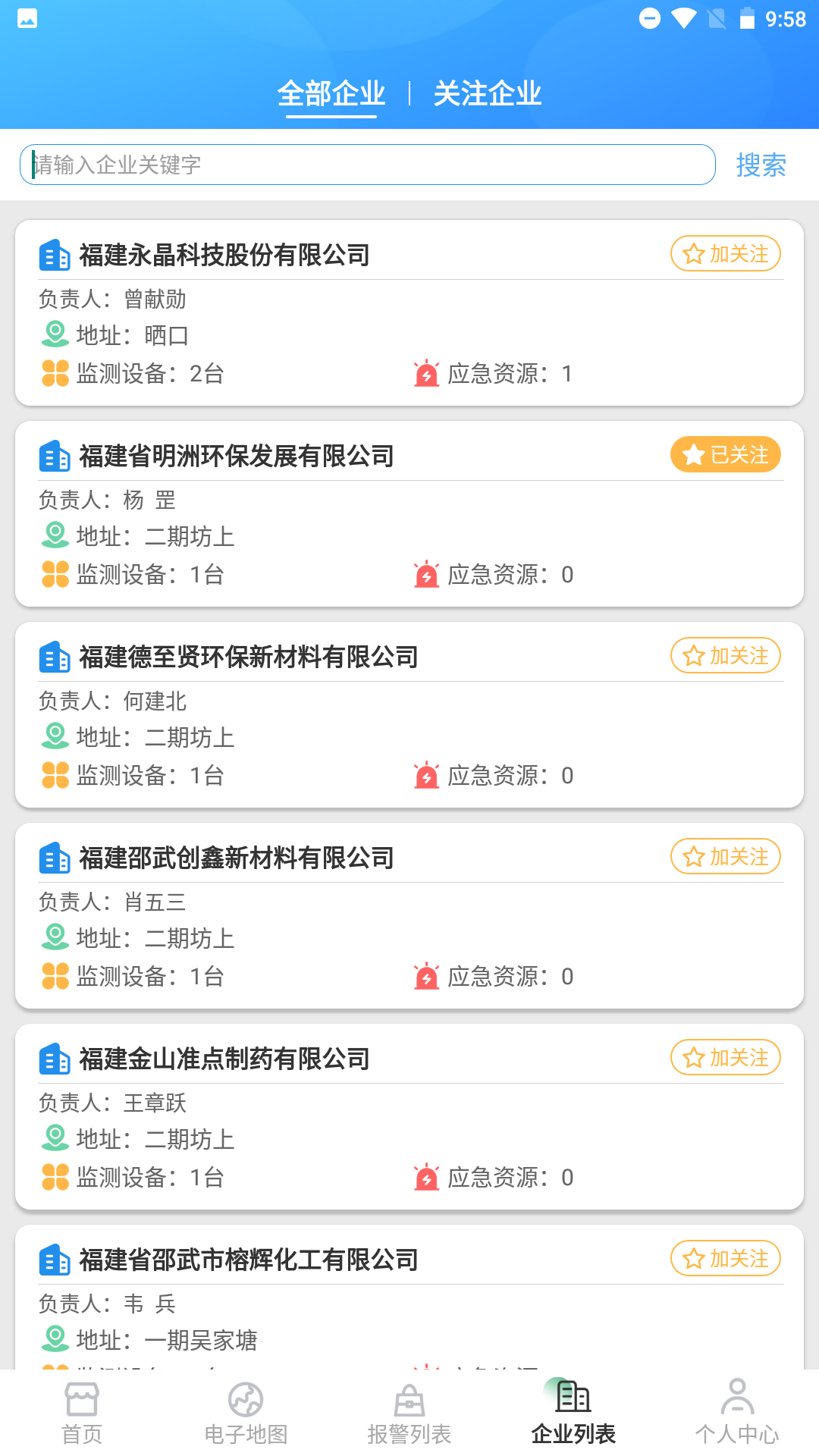
Task: Click the 首页 home icon
Action: click(x=81, y=1401)
